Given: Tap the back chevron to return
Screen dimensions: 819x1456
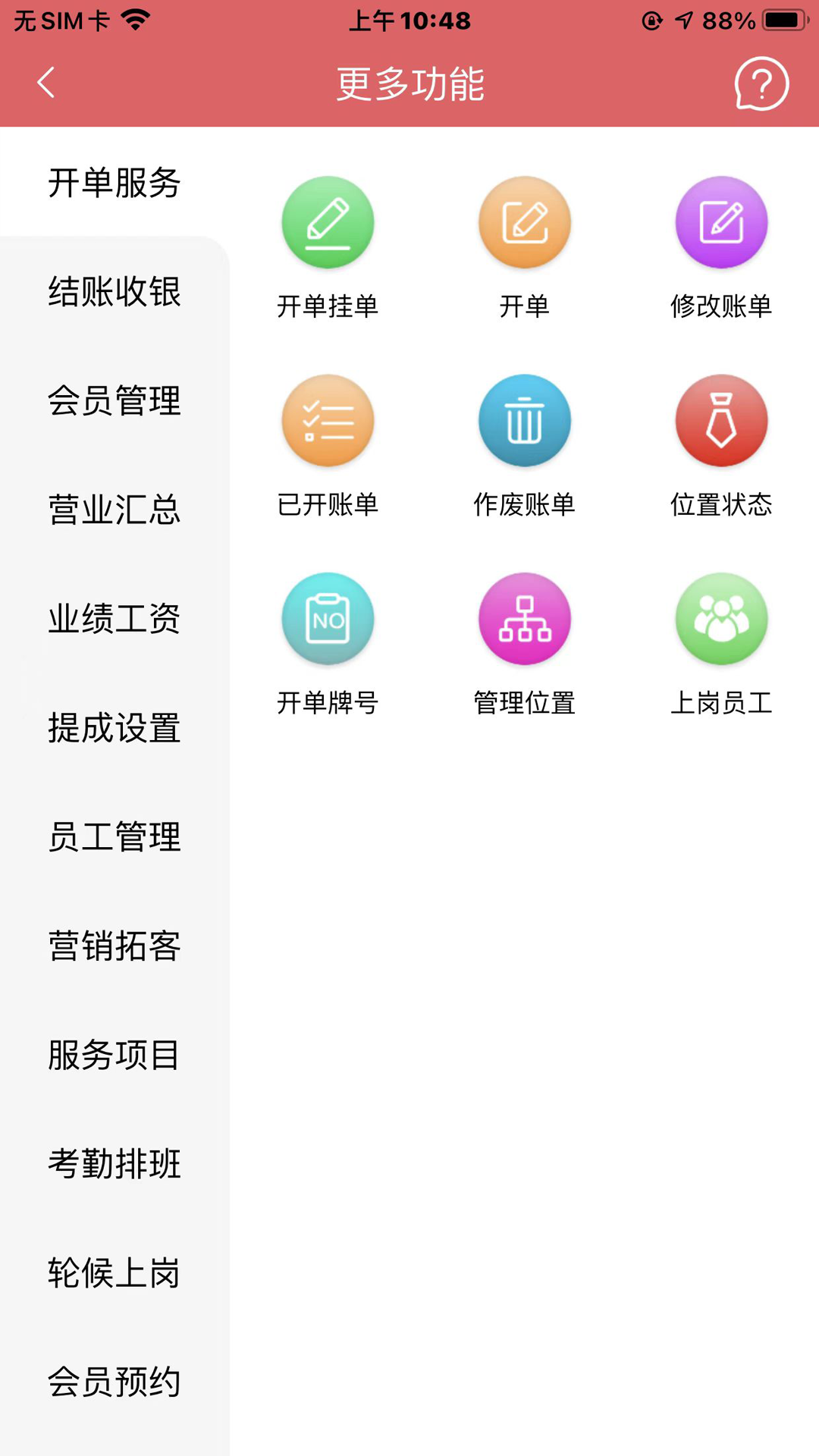Looking at the screenshot, I should tap(45, 83).
